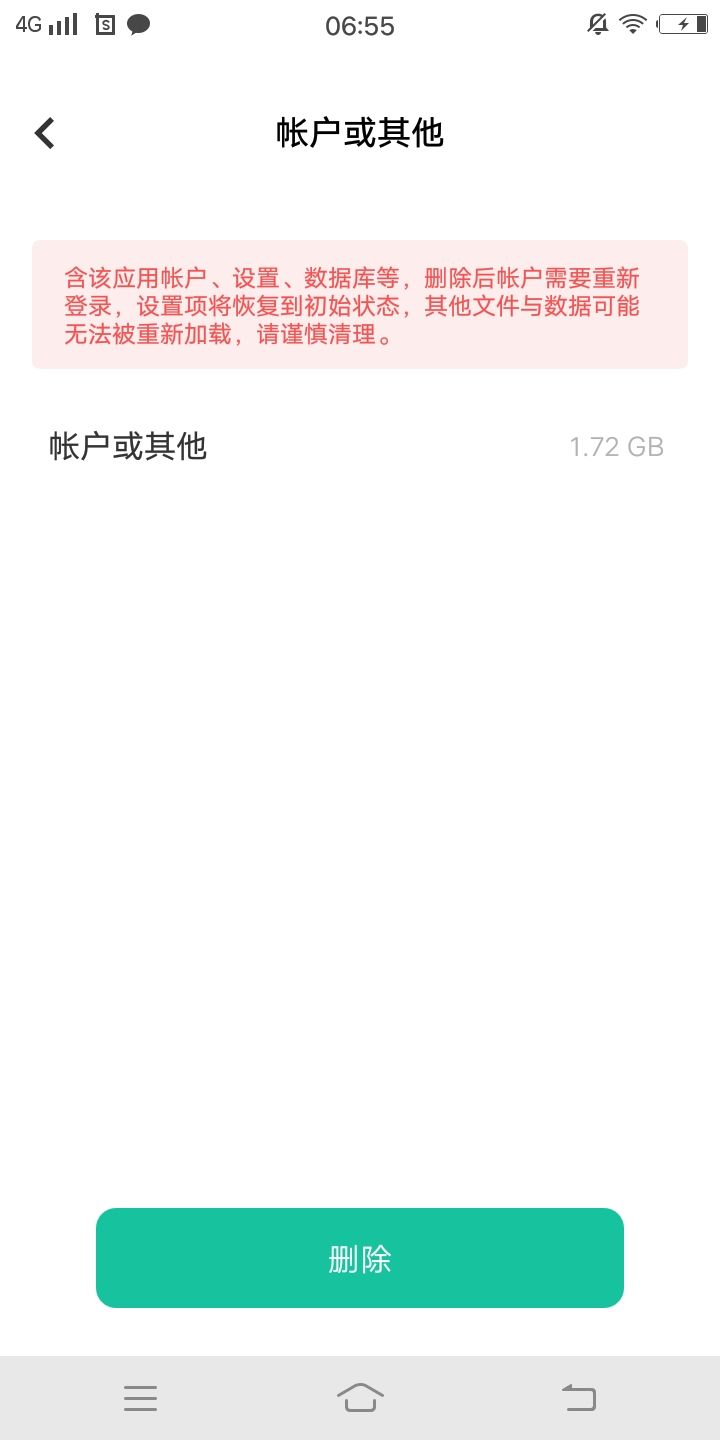Tap the 1.72 GB size label
The image size is (720, 1440).
(616, 447)
